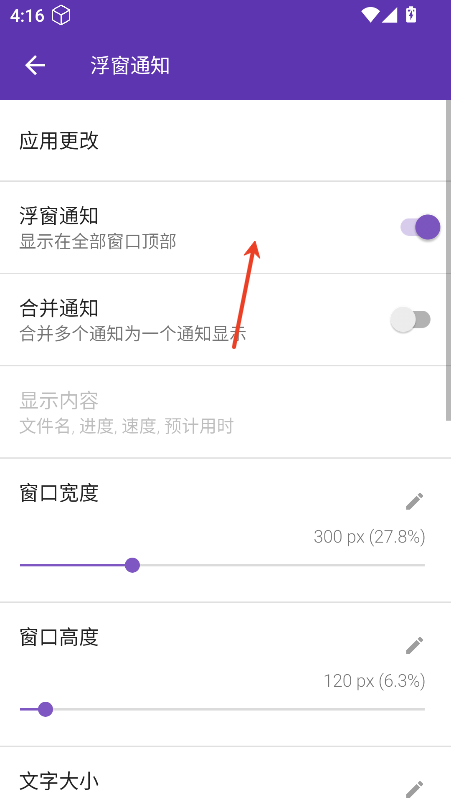Screen dimensions: 451x802
Task: Edit the 窗口宽度 value with the pencil
Action: 415,501
